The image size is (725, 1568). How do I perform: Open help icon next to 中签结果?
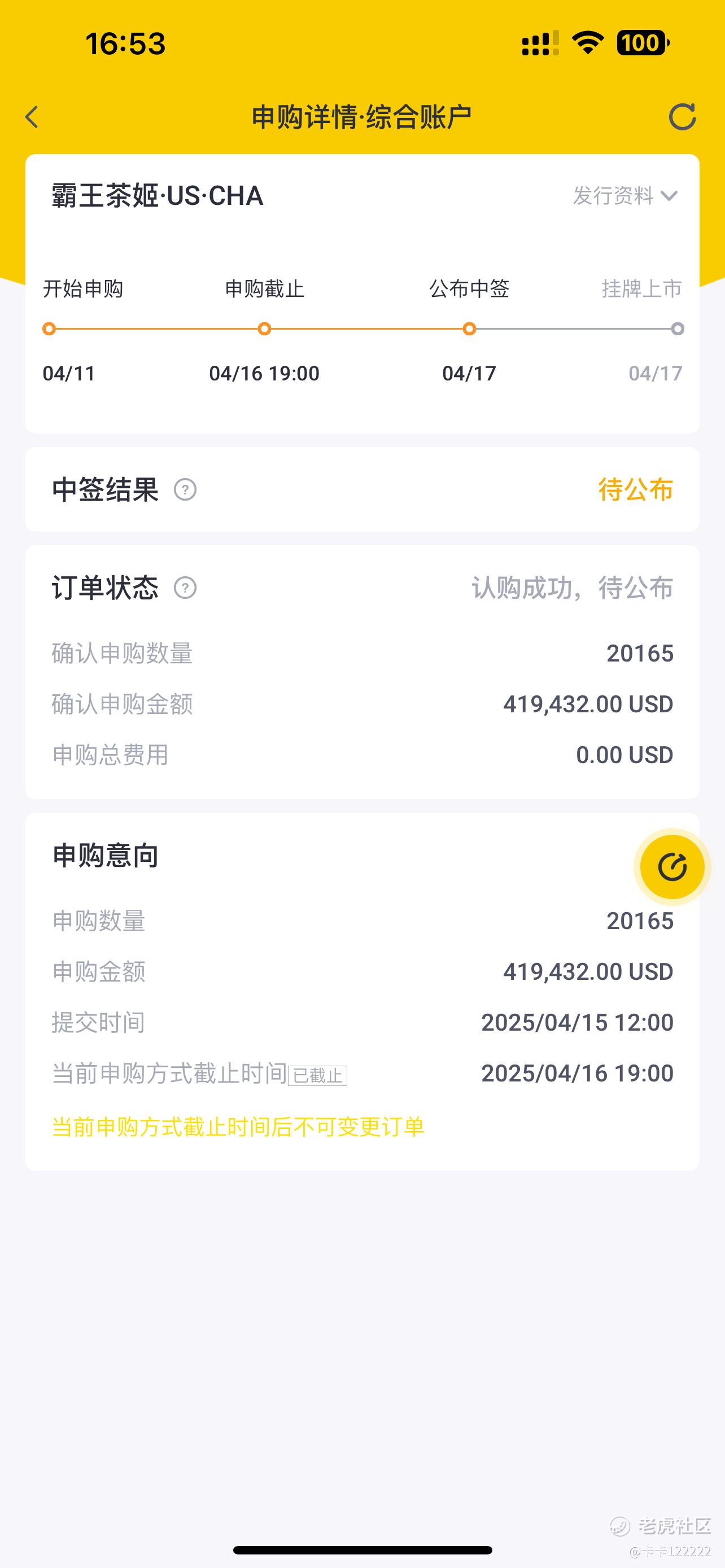[185, 489]
